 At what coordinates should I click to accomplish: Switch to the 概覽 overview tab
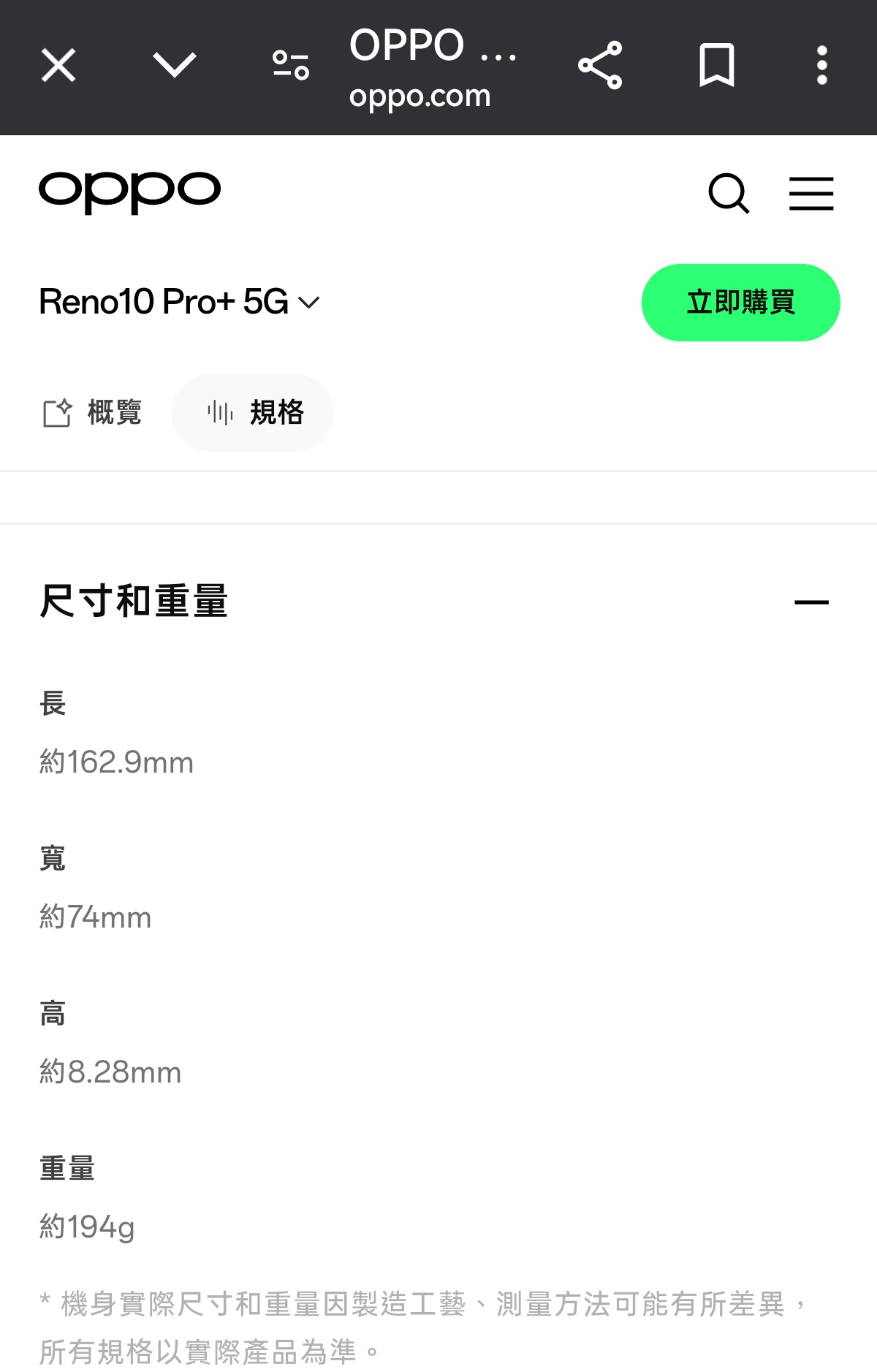point(93,413)
